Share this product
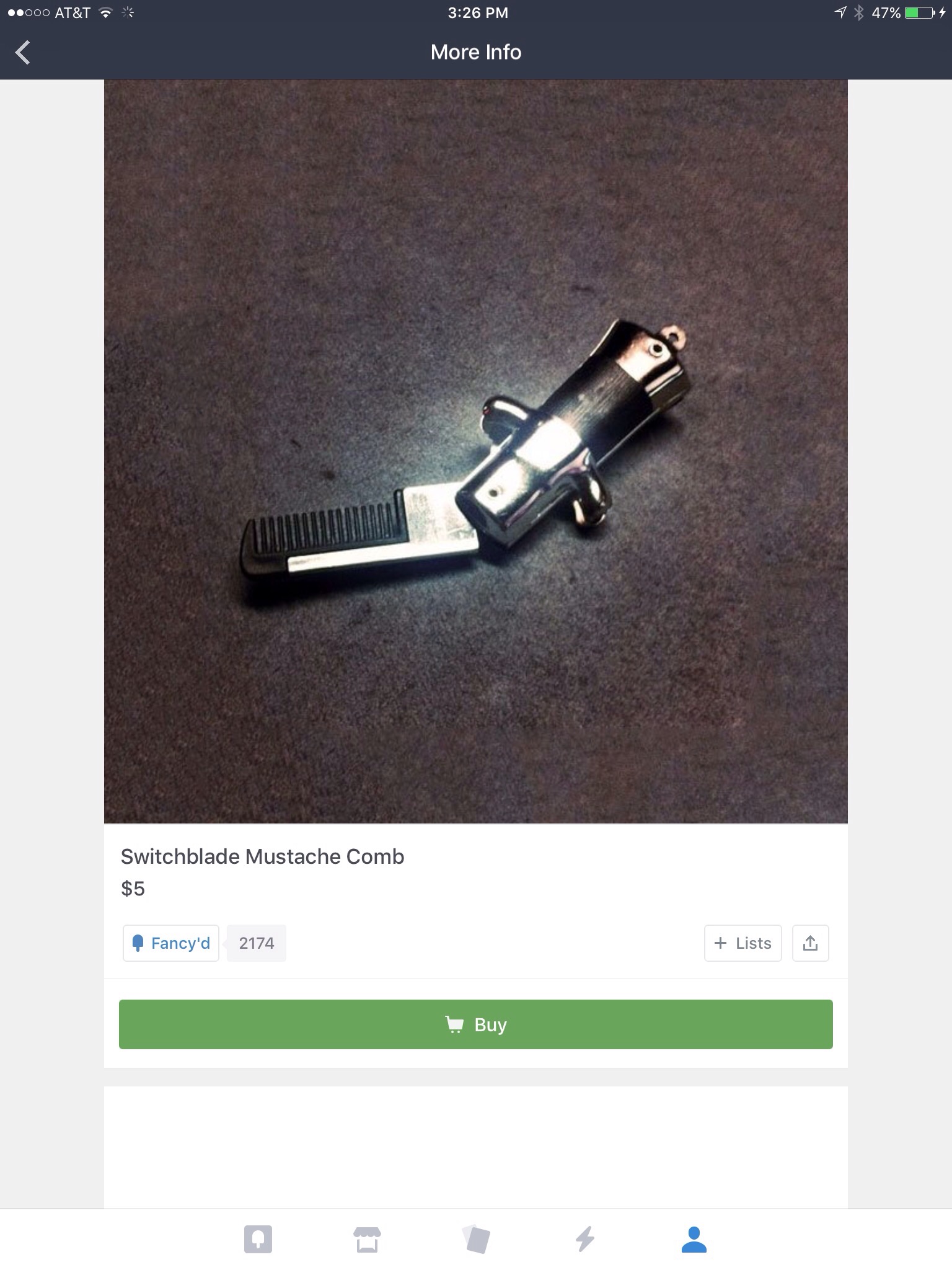This screenshot has height=1270, width=952. click(810, 943)
